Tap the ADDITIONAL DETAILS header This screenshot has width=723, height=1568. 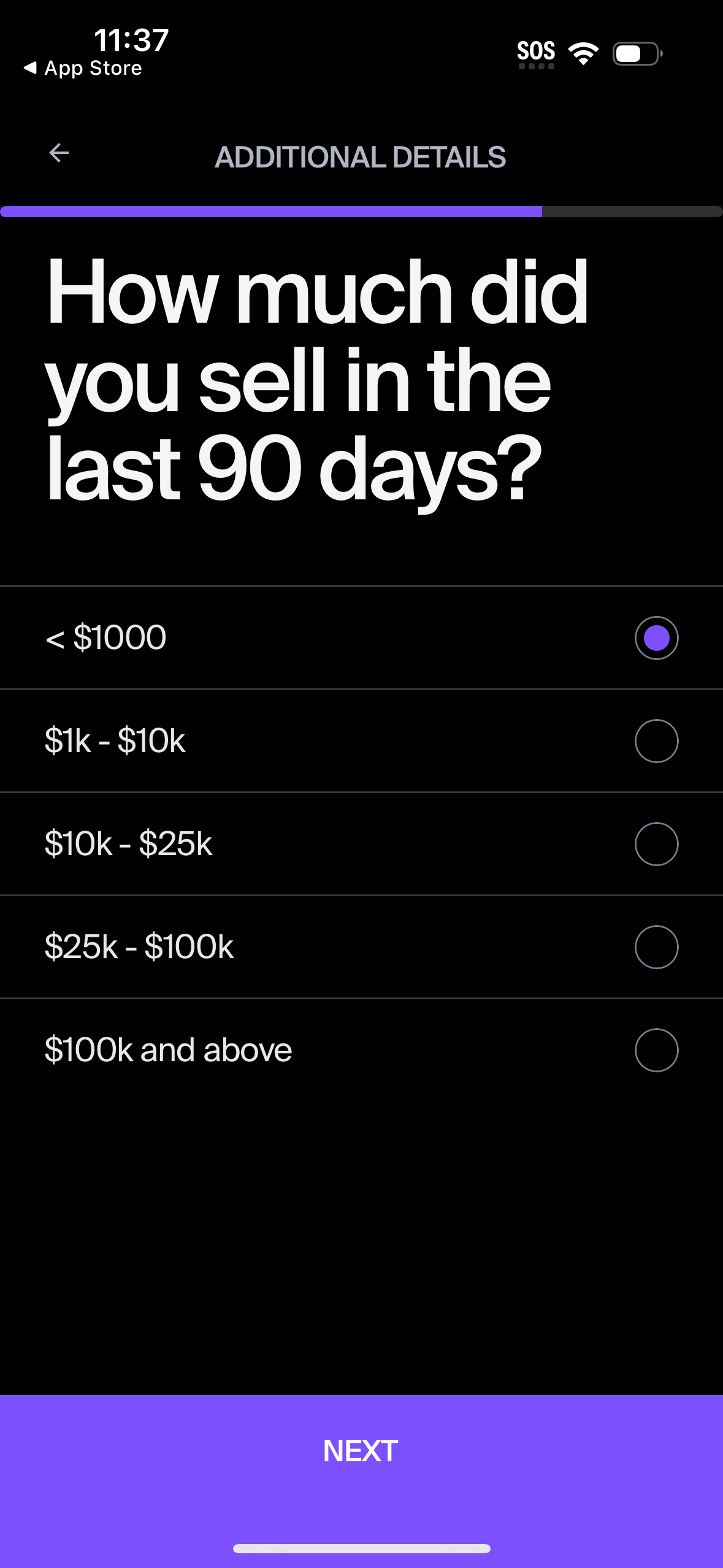click(361, 156)
